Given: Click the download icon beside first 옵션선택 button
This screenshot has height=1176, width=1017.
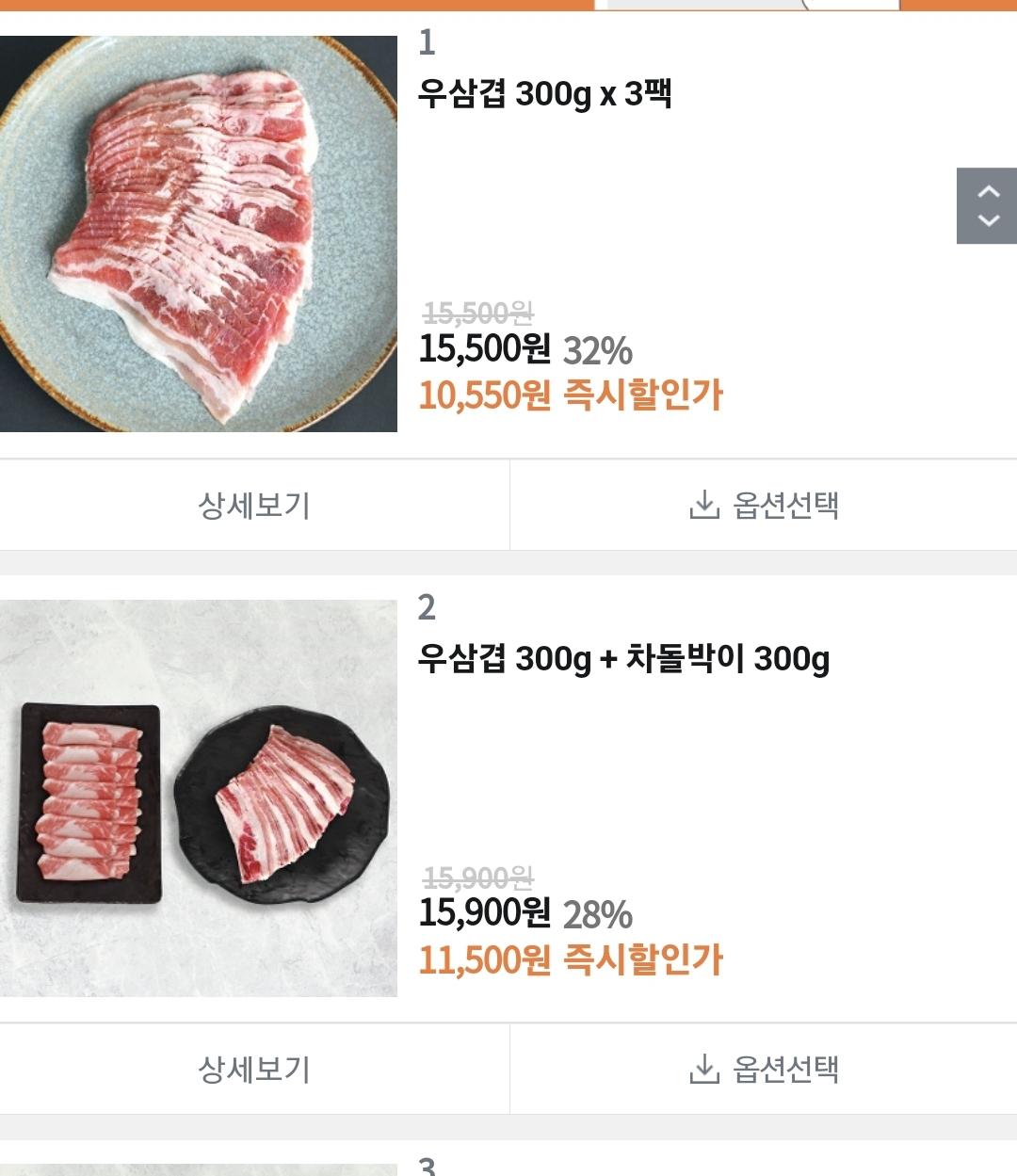Looking at the screenshot, I should coord(701,506).
